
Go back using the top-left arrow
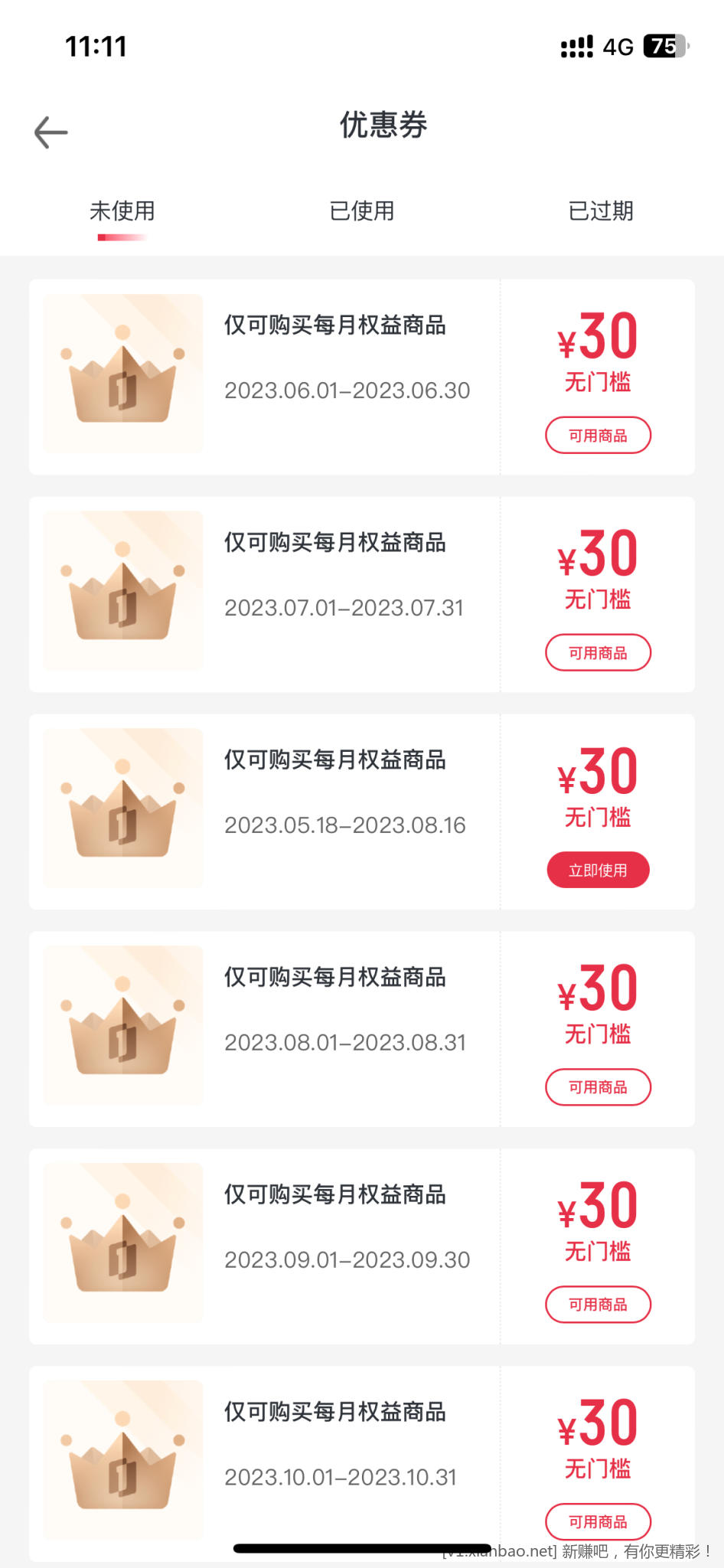(51, 132)
